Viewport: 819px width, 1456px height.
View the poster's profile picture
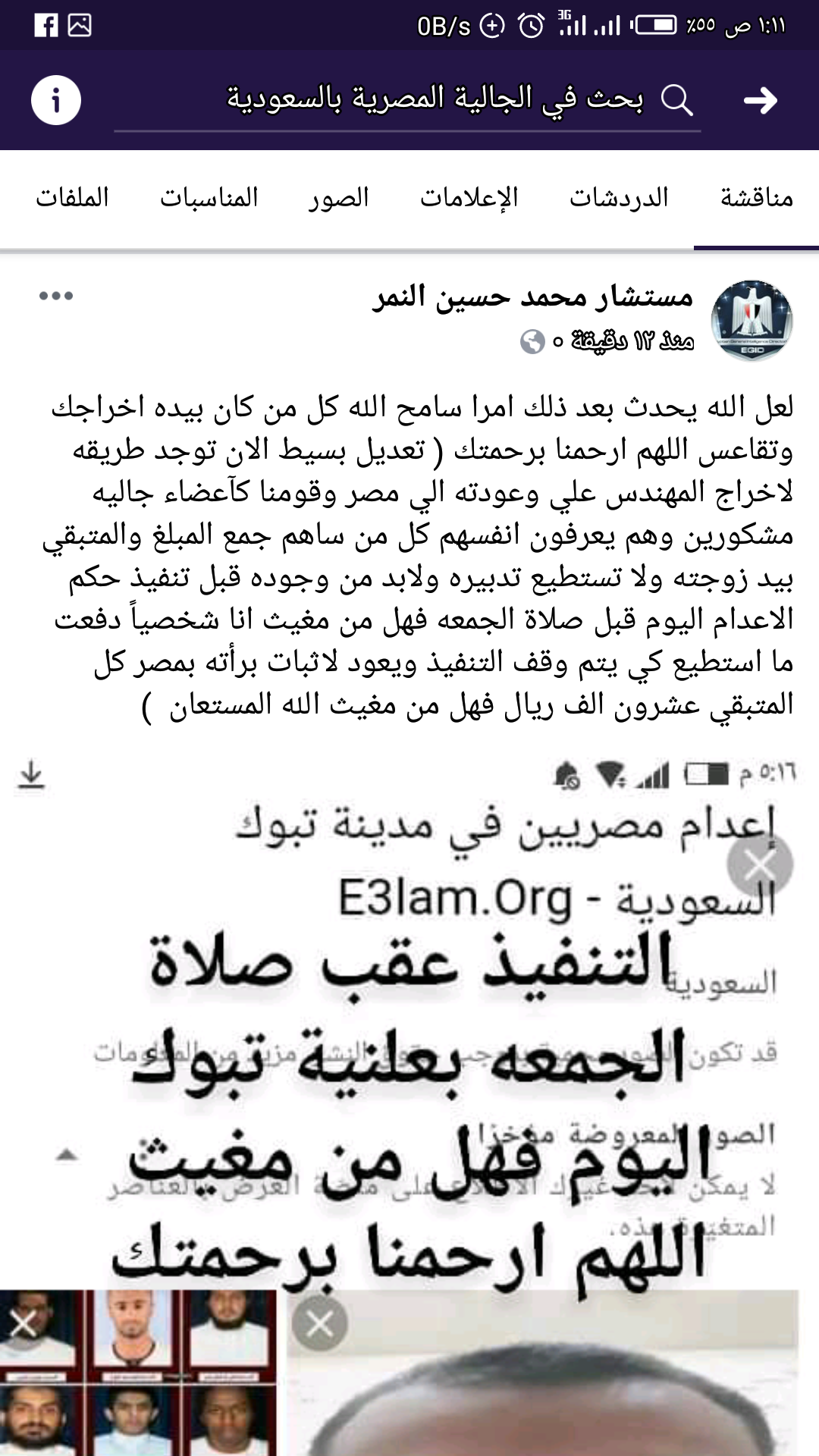pyautogui.click(x=752, y=320)
